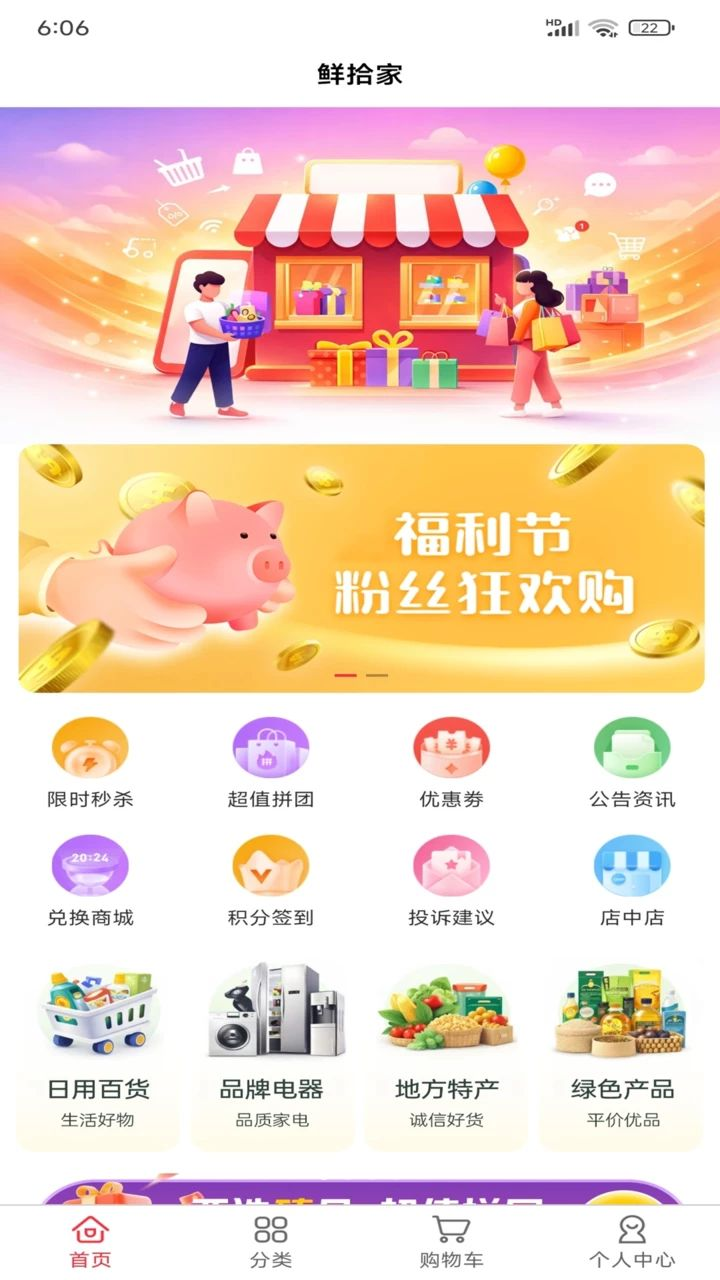The image size is (720, 1280).
Task: Switch to the 个人中心 tab
Action: (631, 1243)
